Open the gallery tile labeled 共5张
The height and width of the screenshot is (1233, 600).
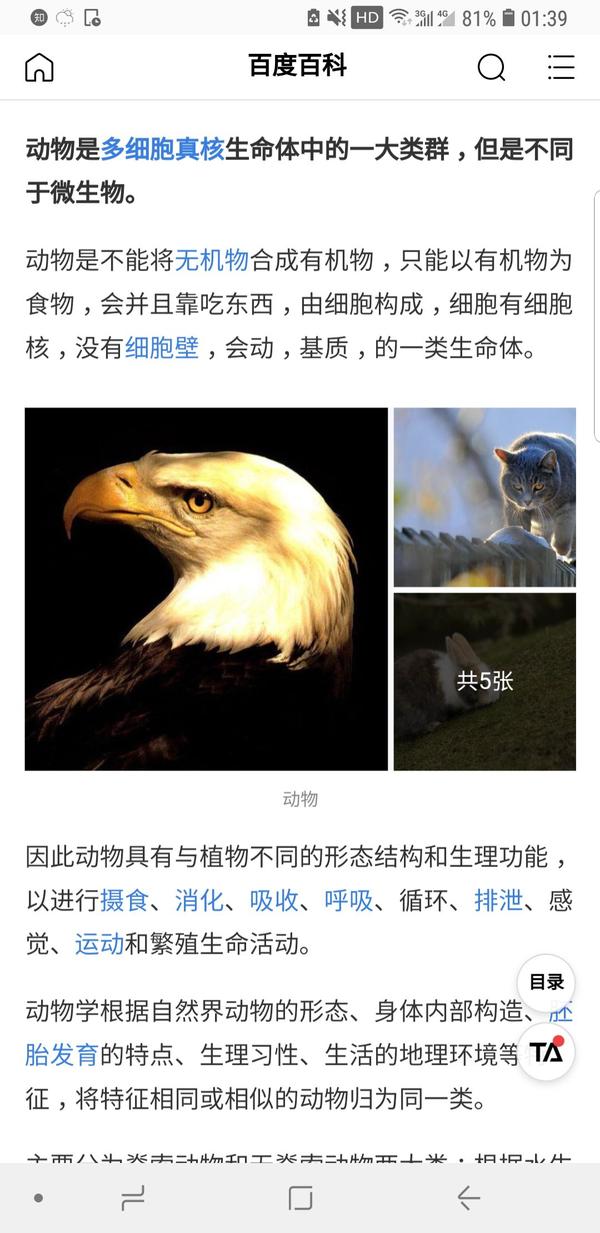[484, 681]
